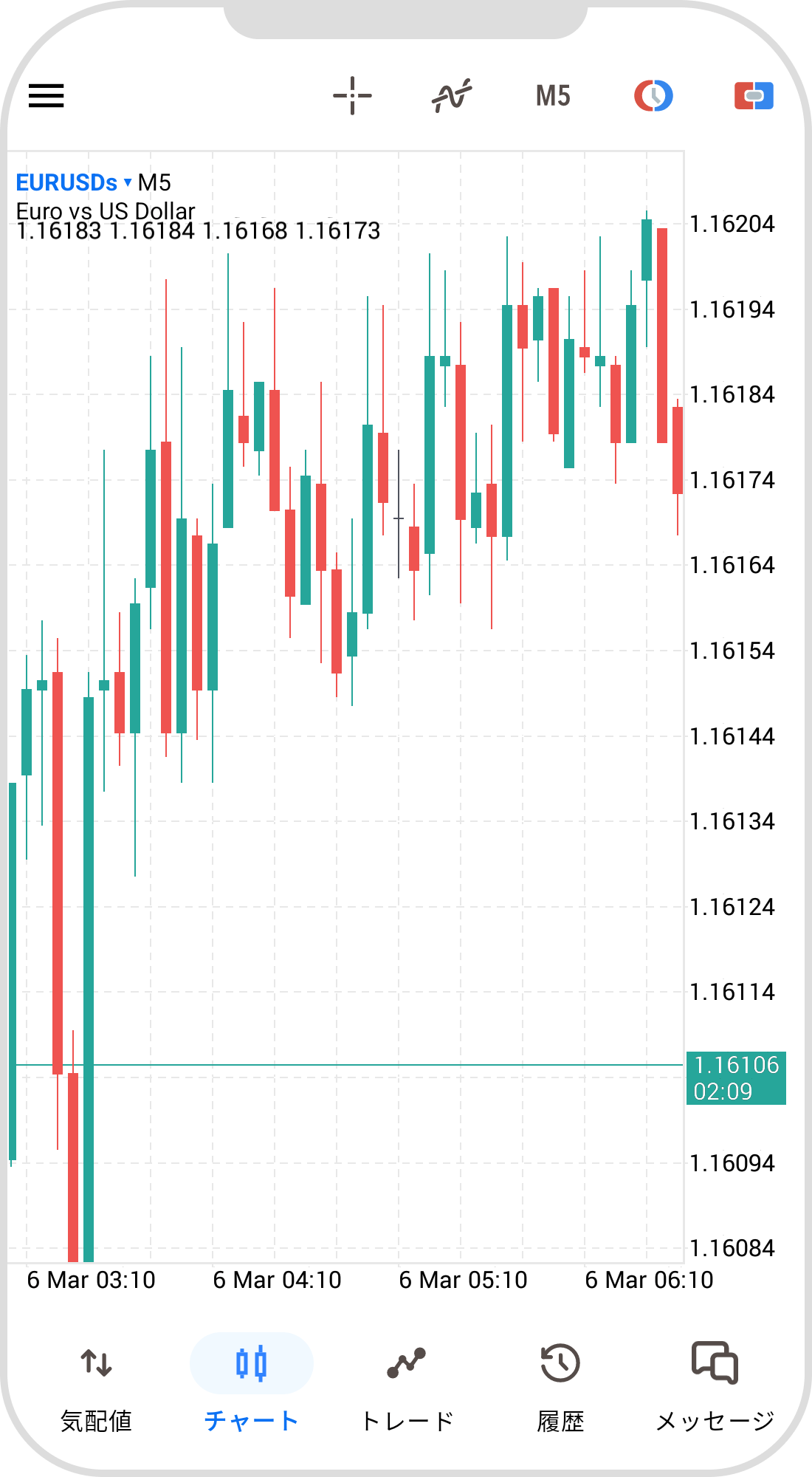Activate the crosshair tool
This screenshot has width=812, height=1477.
point(352,96)
